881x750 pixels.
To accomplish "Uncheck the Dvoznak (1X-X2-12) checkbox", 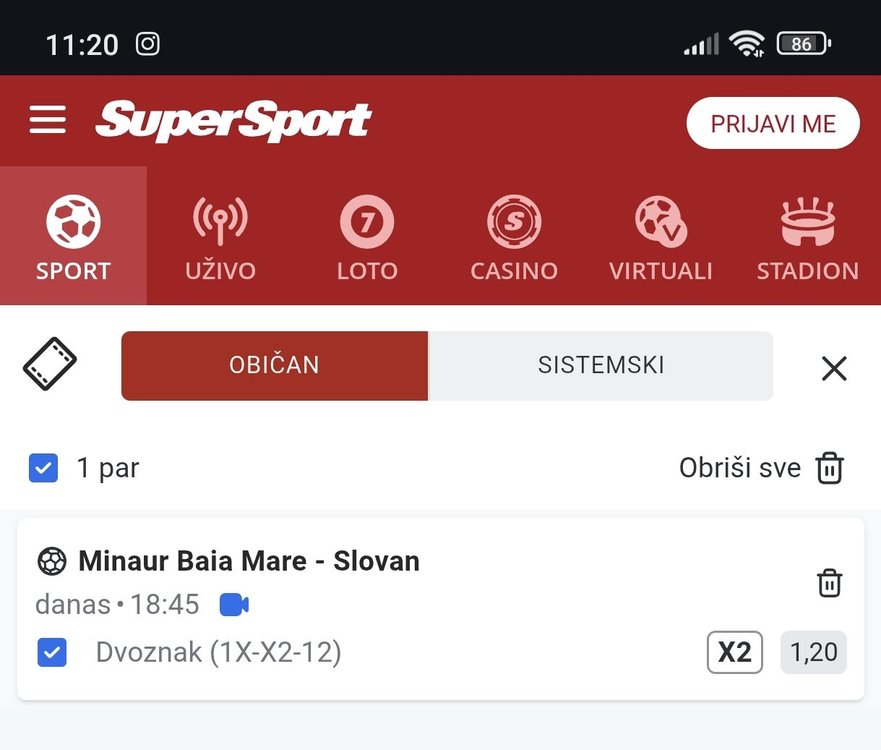I will [x=52, y=653].
